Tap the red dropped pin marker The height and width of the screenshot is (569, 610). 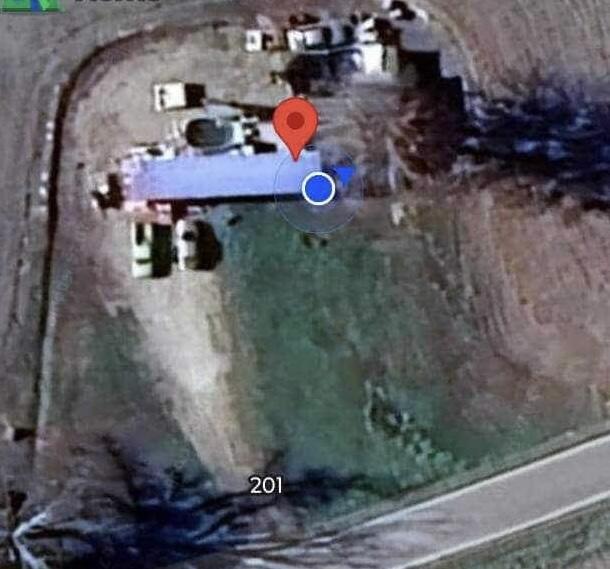point(295,124)
